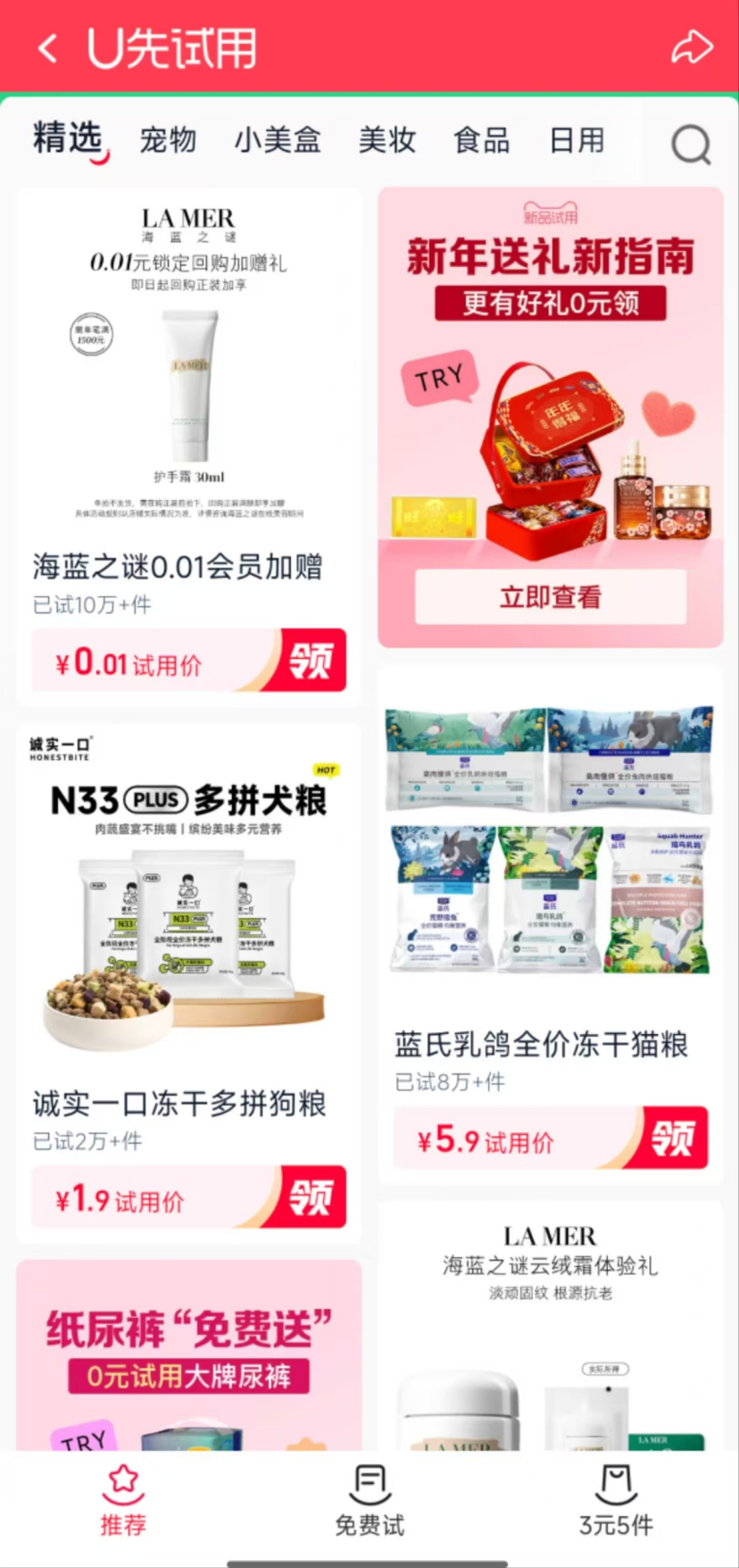Open the 诚实一口冻干多拼狗粮 card

189,984
